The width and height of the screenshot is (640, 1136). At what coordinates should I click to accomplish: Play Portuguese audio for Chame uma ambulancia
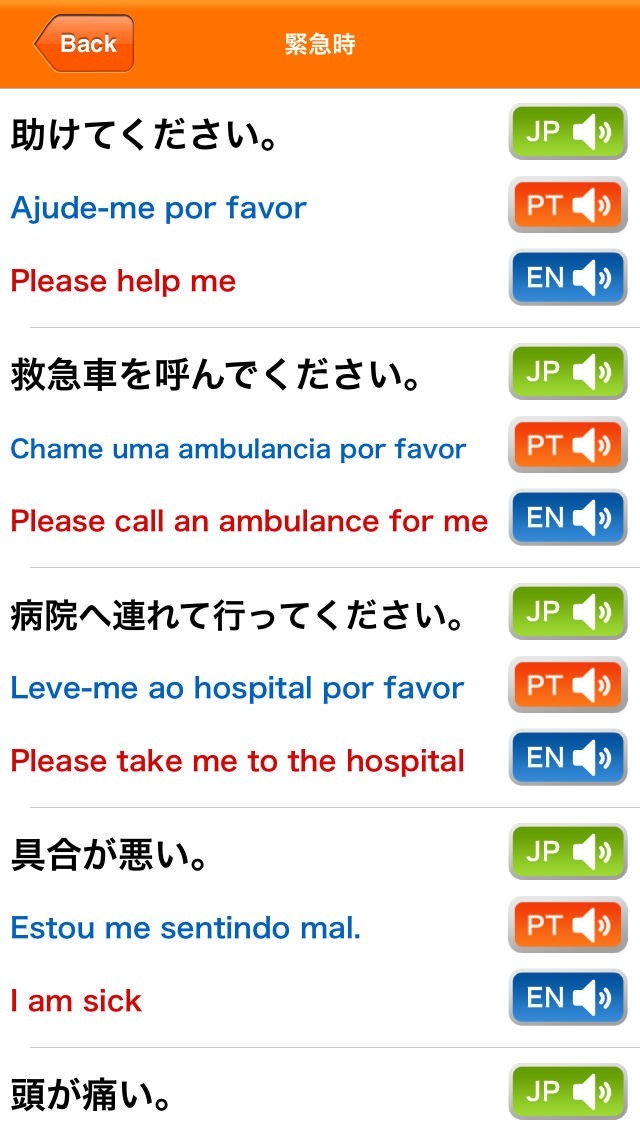[x=567, y=446]
